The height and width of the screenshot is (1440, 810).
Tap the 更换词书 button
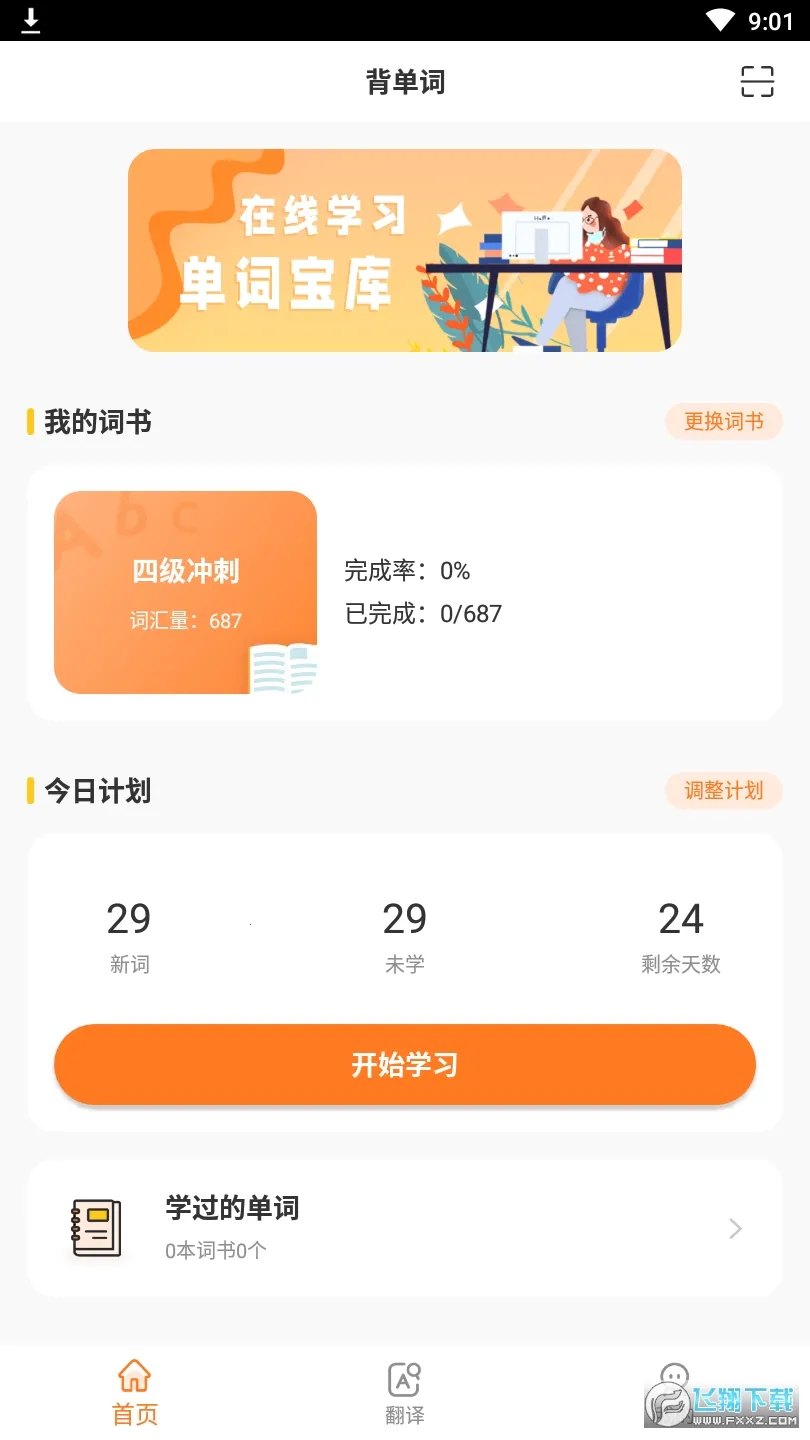[x=723, y=422]
